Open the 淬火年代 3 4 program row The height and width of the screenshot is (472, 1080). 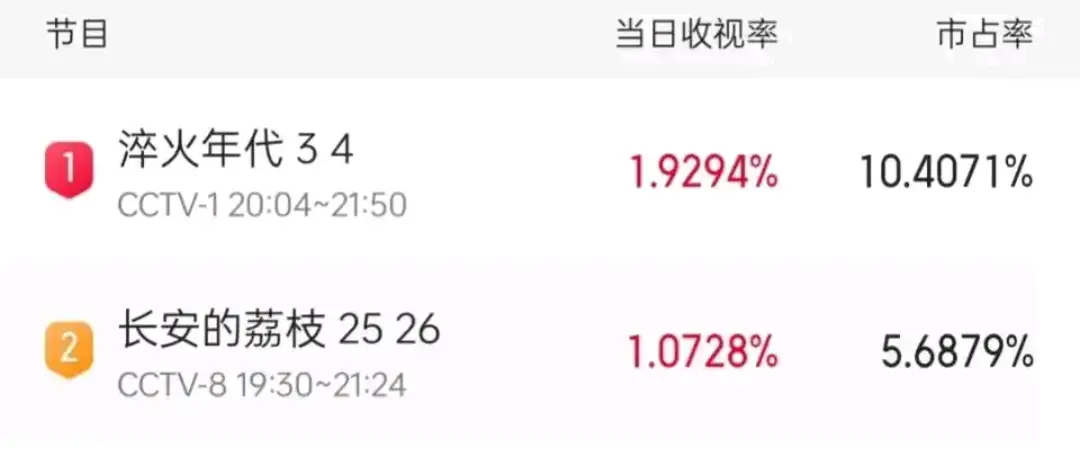tap(237, 153)
